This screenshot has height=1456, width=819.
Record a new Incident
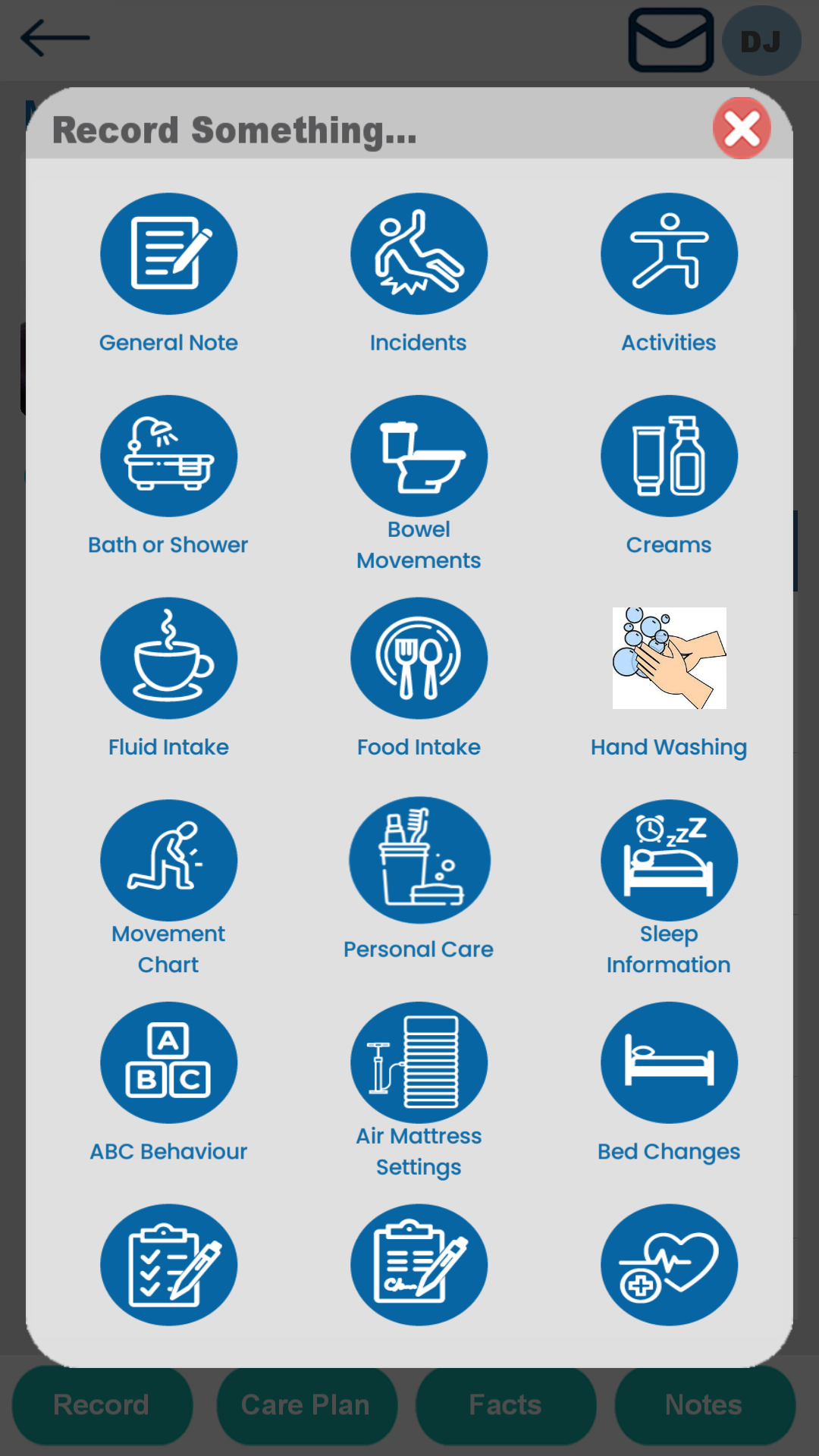[419, 254]
